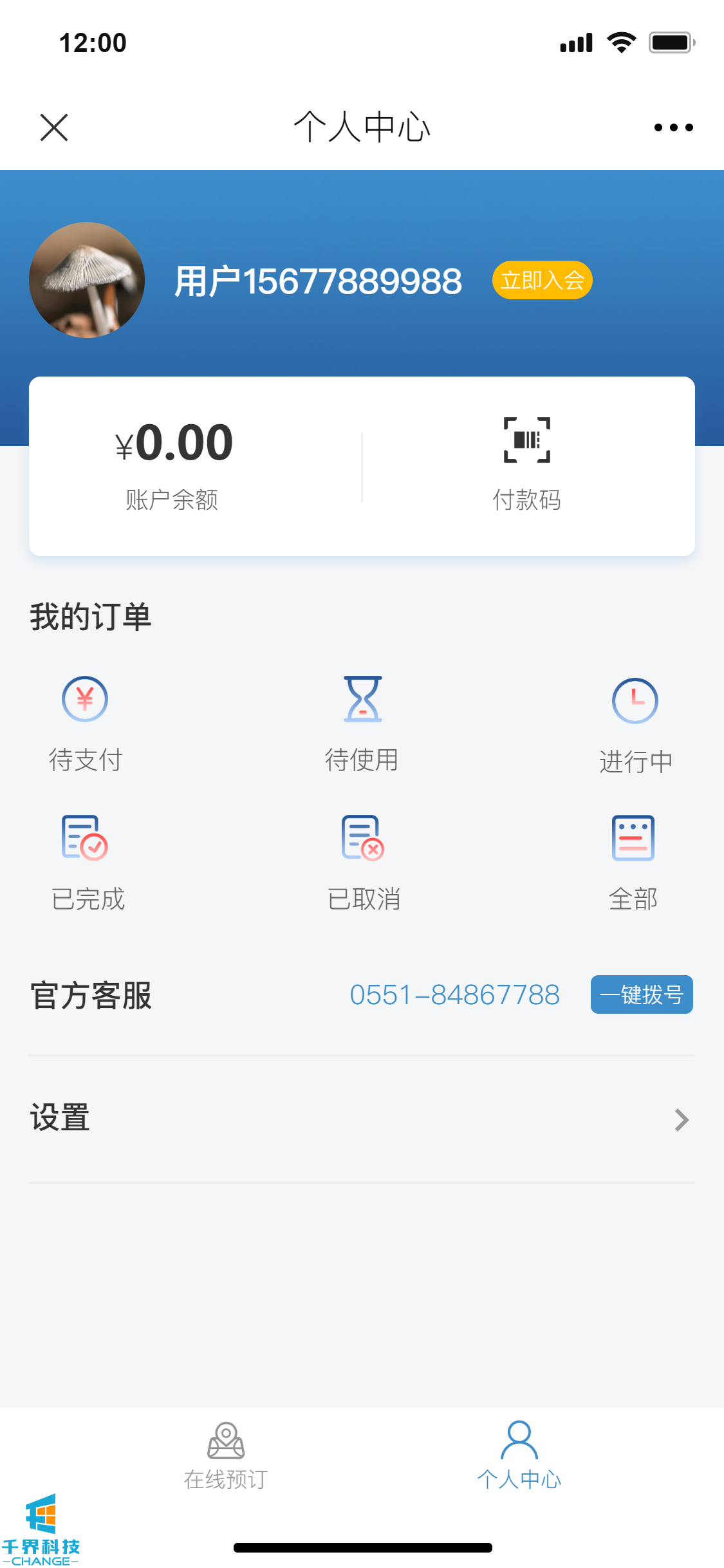The width and height of the screenshot is (724, 1568).
Task: Show 待支付 pending payment orders
Action: [x=85, y=723]
